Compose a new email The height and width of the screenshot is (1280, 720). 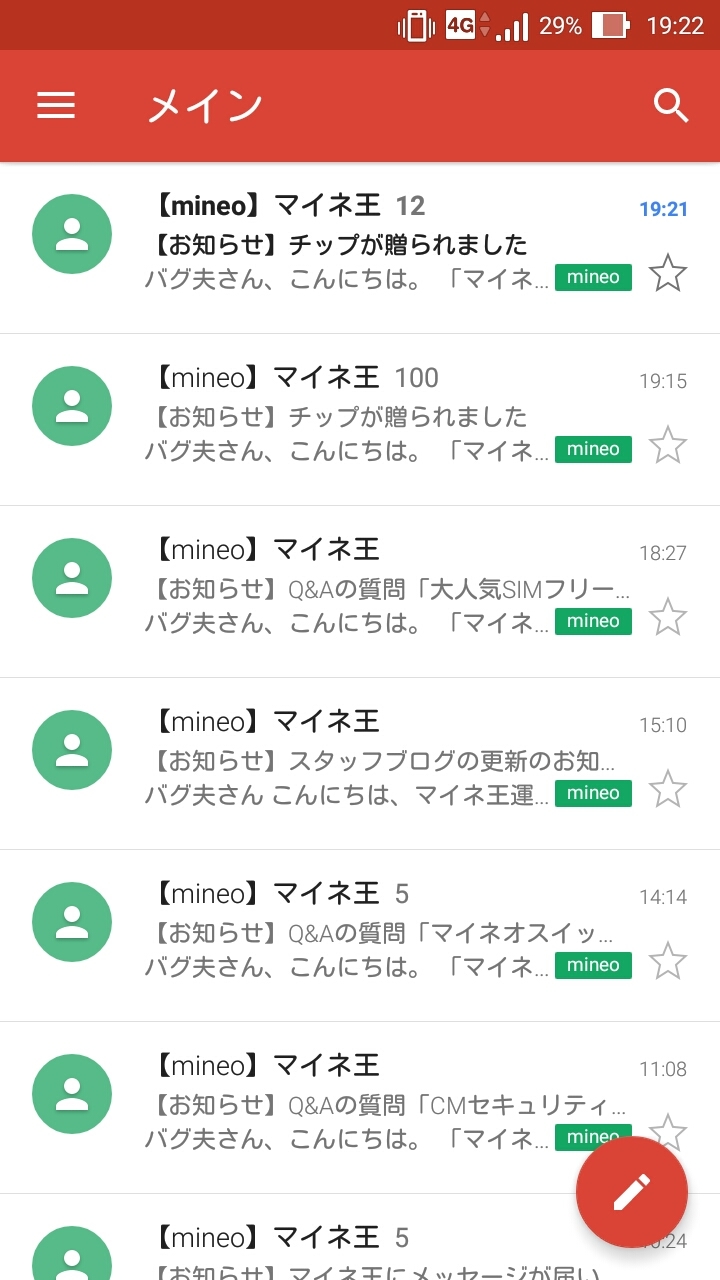click(x=631, y=1191)
